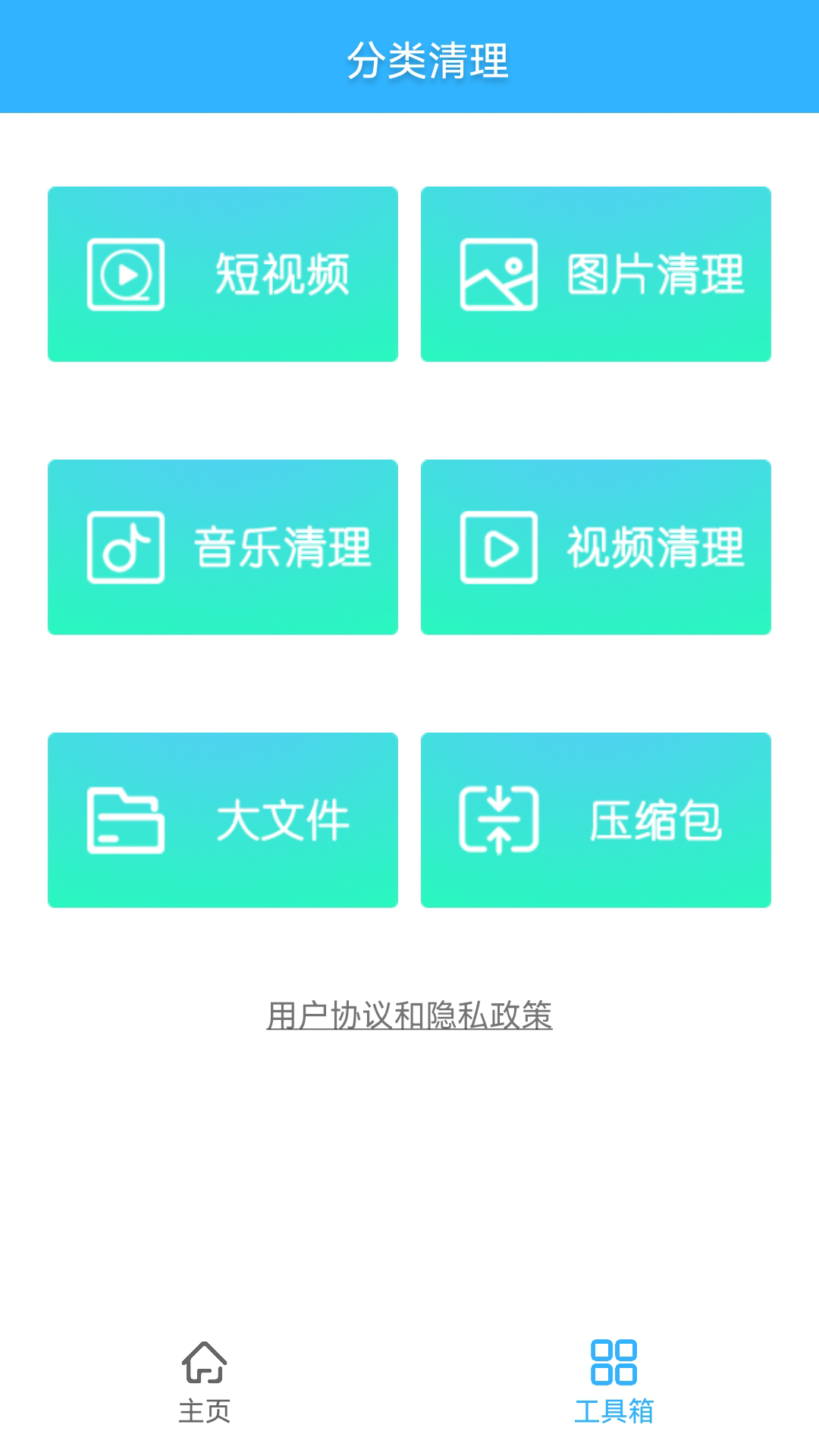
Task: Select the open folder icon on 大文件 card
Action: tap(126, 821)
